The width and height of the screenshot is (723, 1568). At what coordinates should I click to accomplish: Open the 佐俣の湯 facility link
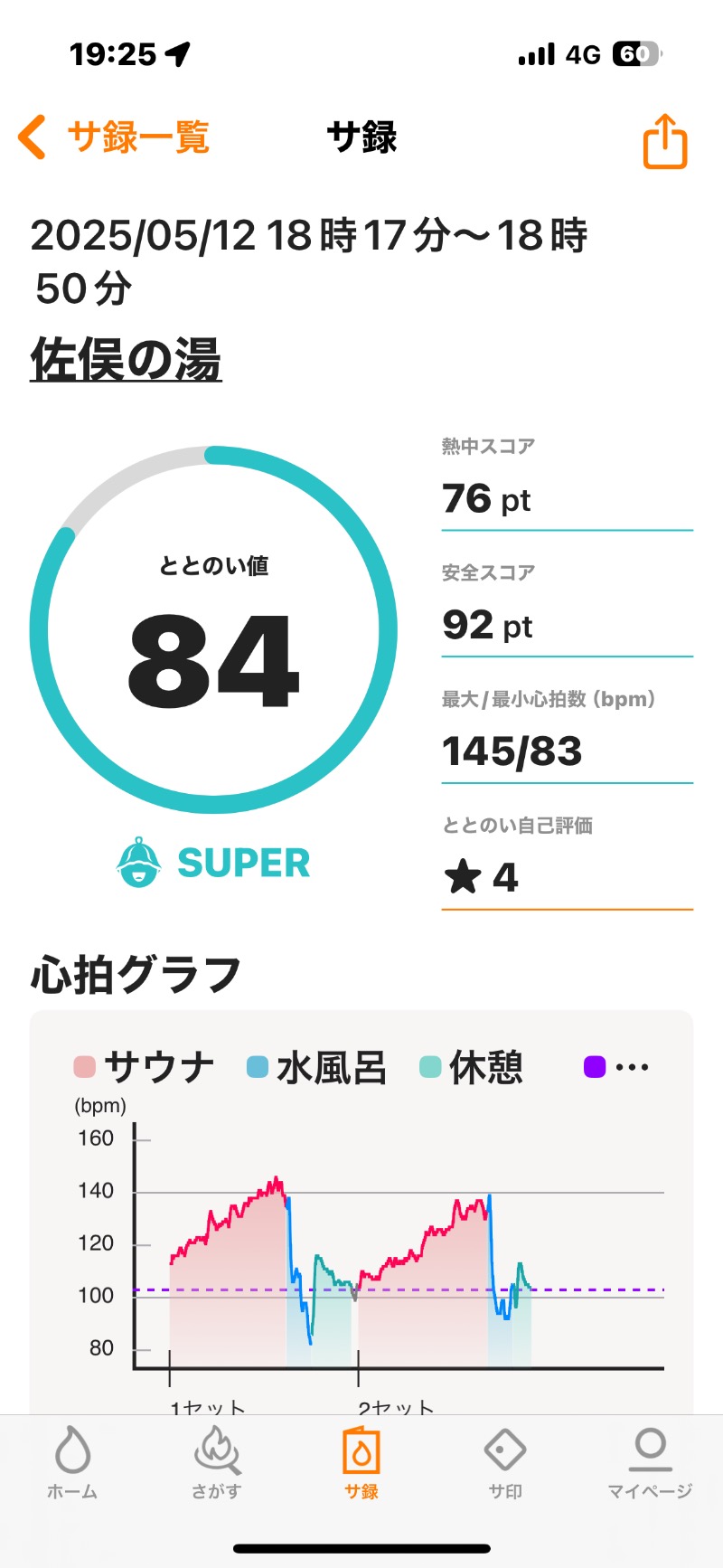(x=126, y=360)
